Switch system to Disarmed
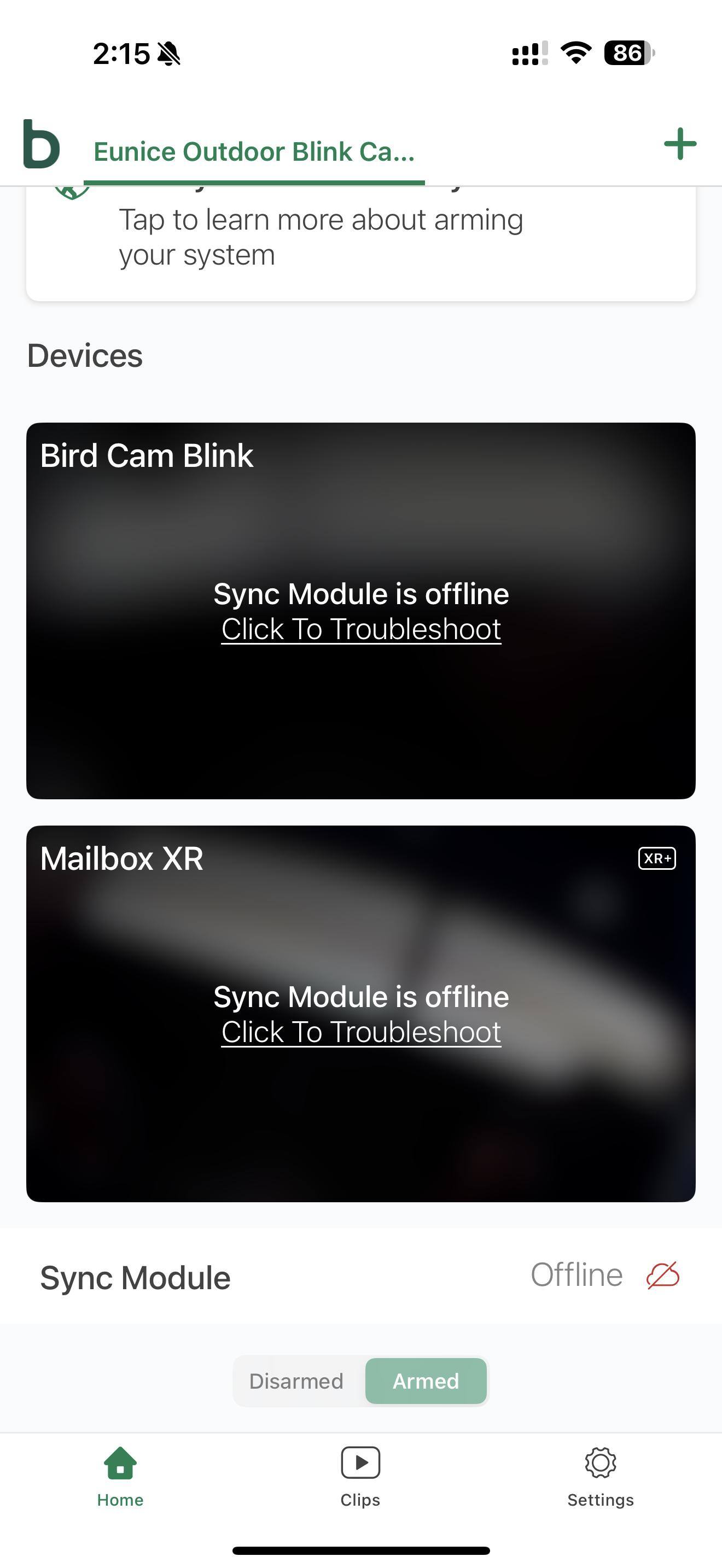The width and height of the screenshot is (722, 1568). pos(296,1381)
